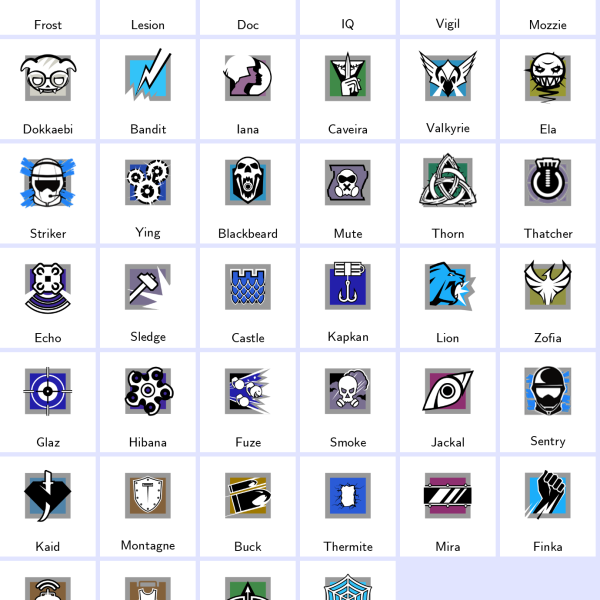This screenshot has height=600, width=600.
Task: Open the Striker operator card
Action: (48, 184)
